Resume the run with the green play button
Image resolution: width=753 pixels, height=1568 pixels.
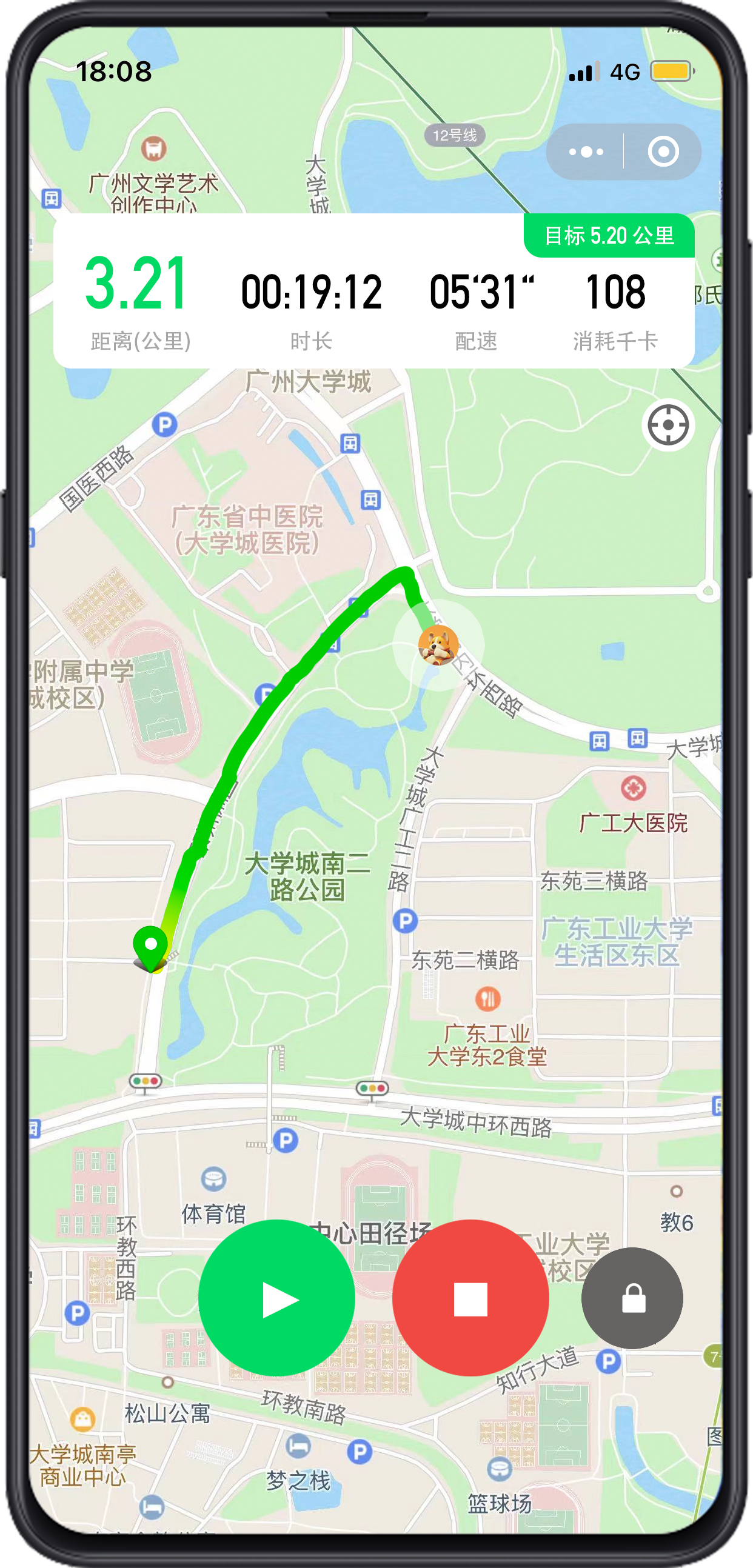pos(277,1298)
